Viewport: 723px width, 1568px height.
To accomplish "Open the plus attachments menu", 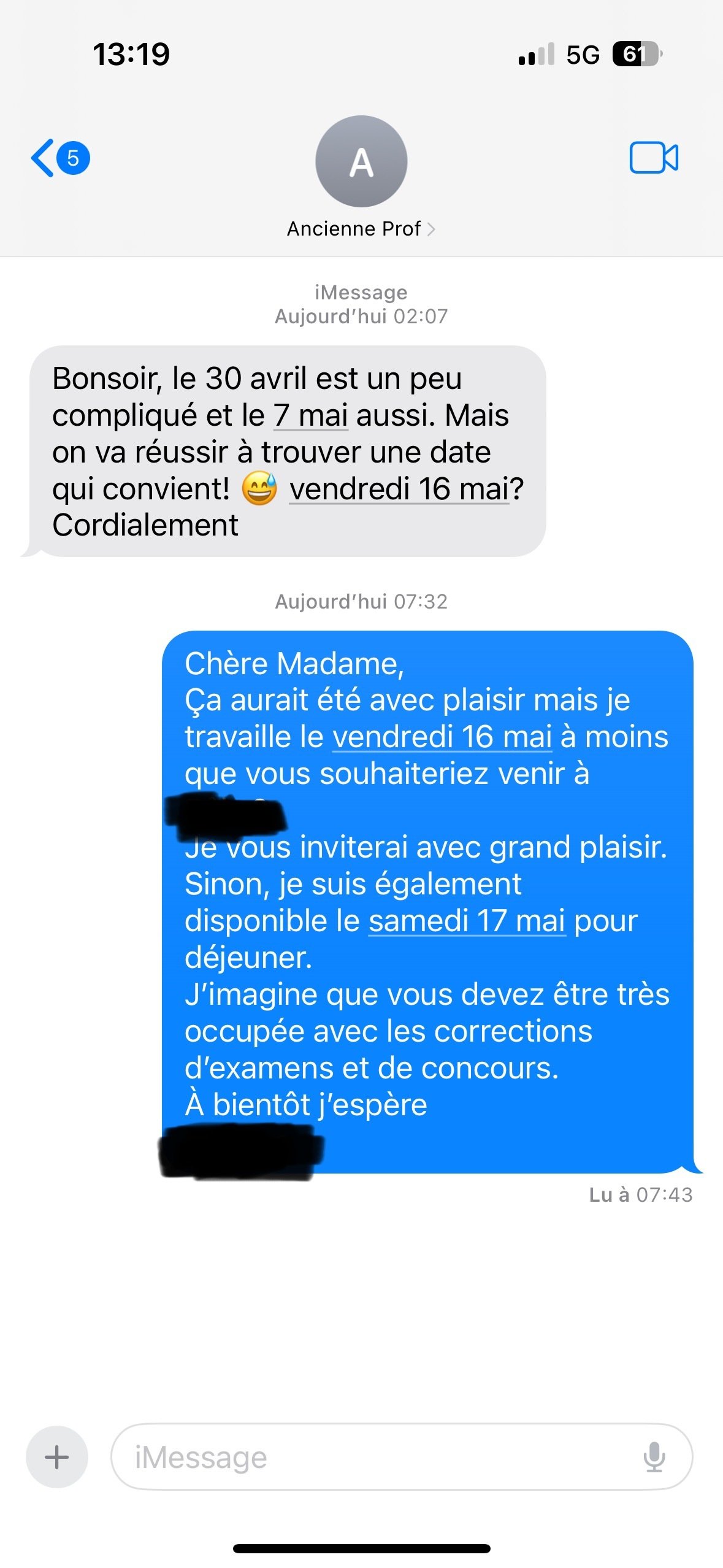I will click(57, 1456).
